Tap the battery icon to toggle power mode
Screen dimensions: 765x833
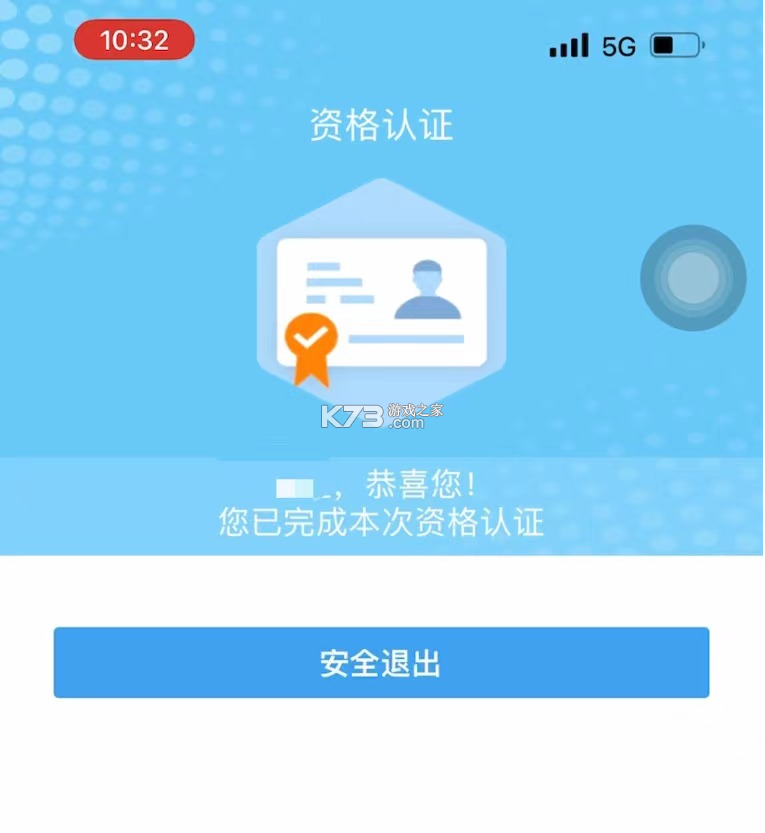[675, 44]
